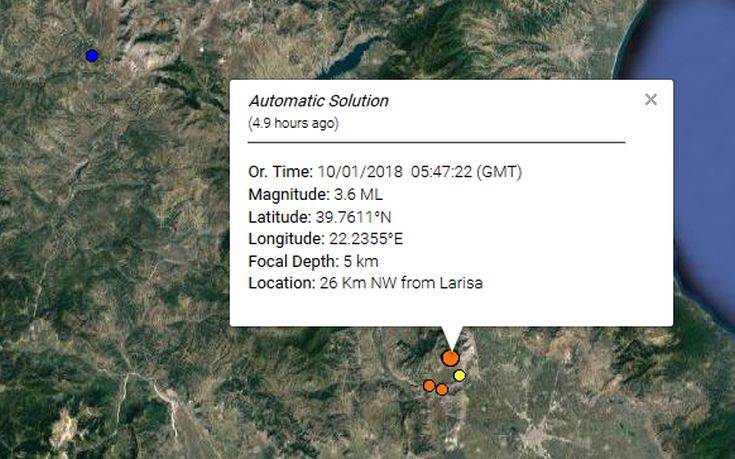Select the yellow earthquake marker
Screen dimensions: 735x459
tap(459, 375)
